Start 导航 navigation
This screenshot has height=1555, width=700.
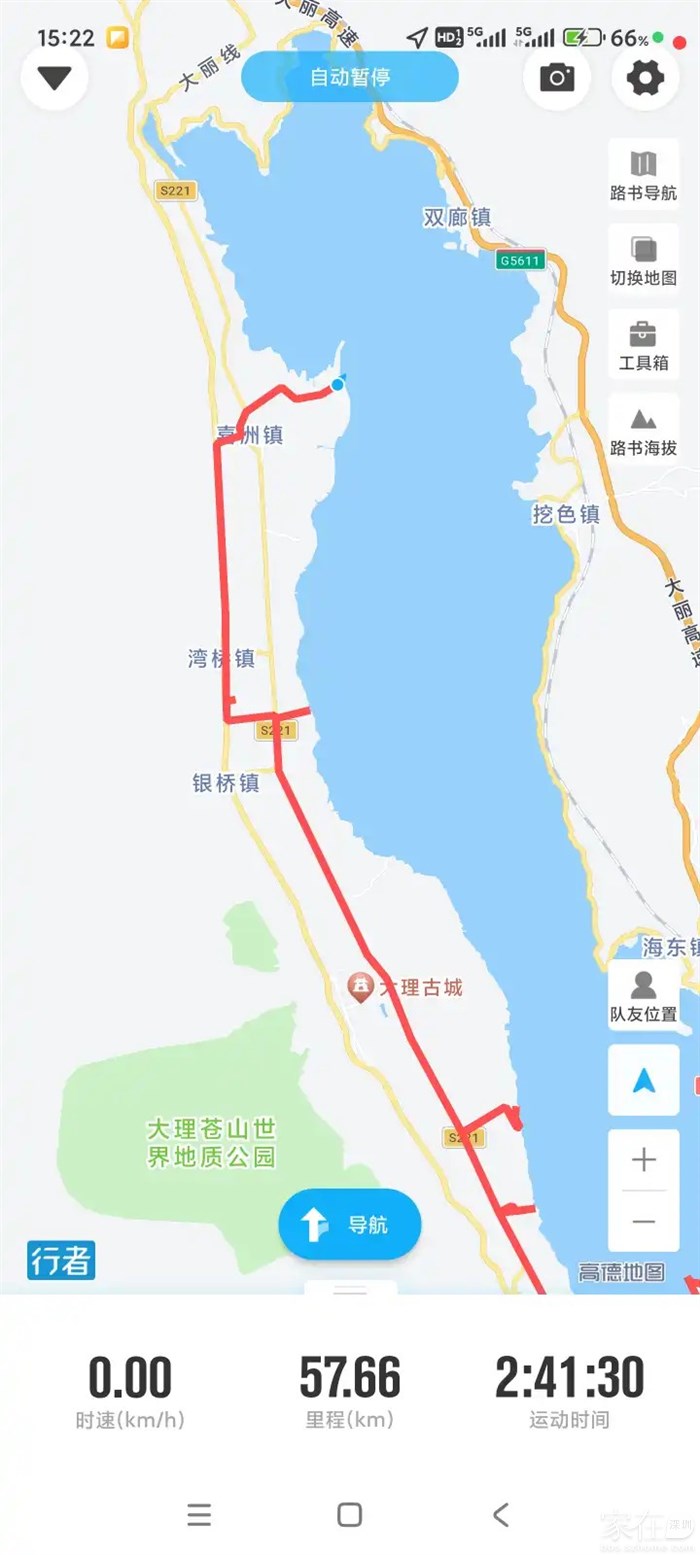tap(349, 1223)
